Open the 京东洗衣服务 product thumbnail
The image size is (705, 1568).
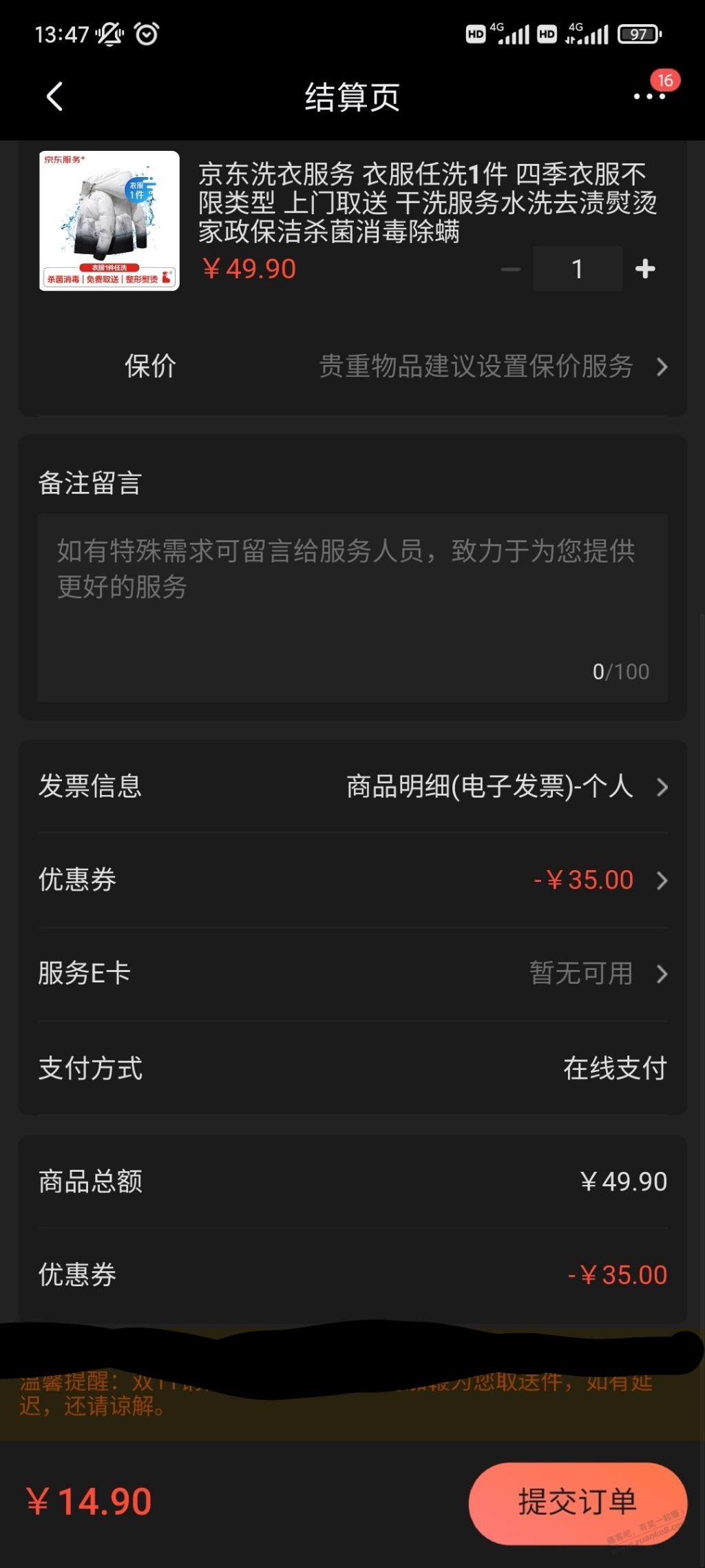109,220
